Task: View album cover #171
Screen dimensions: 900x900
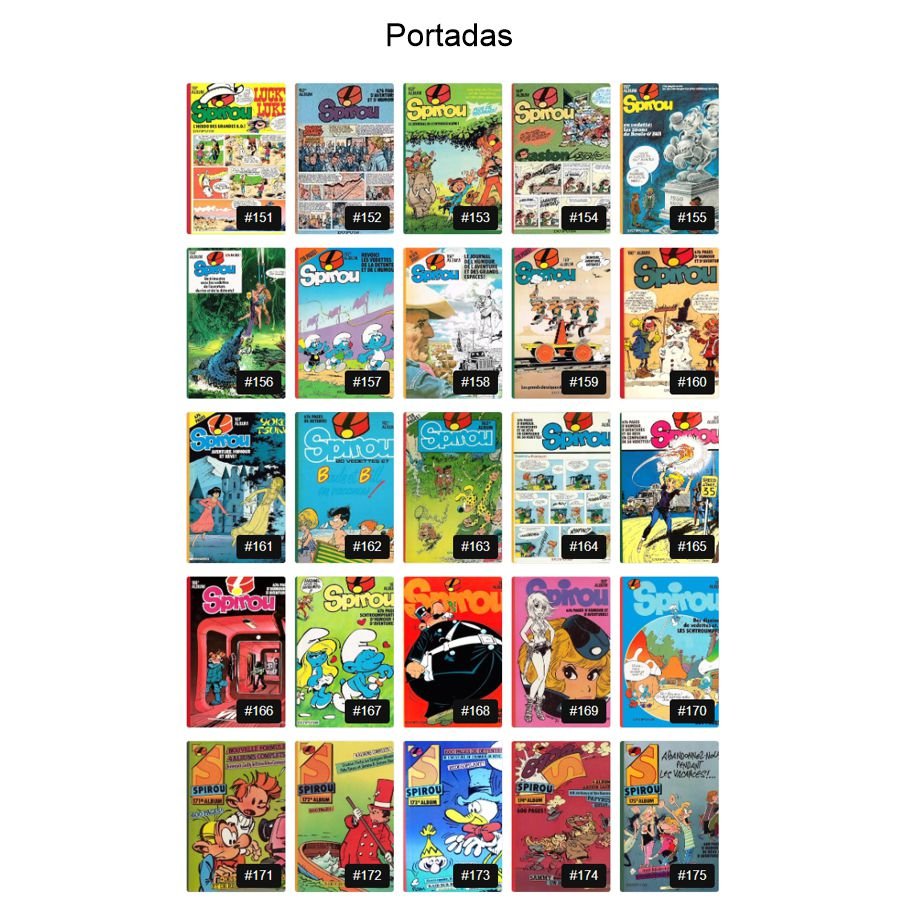Action: click(236, 816)
